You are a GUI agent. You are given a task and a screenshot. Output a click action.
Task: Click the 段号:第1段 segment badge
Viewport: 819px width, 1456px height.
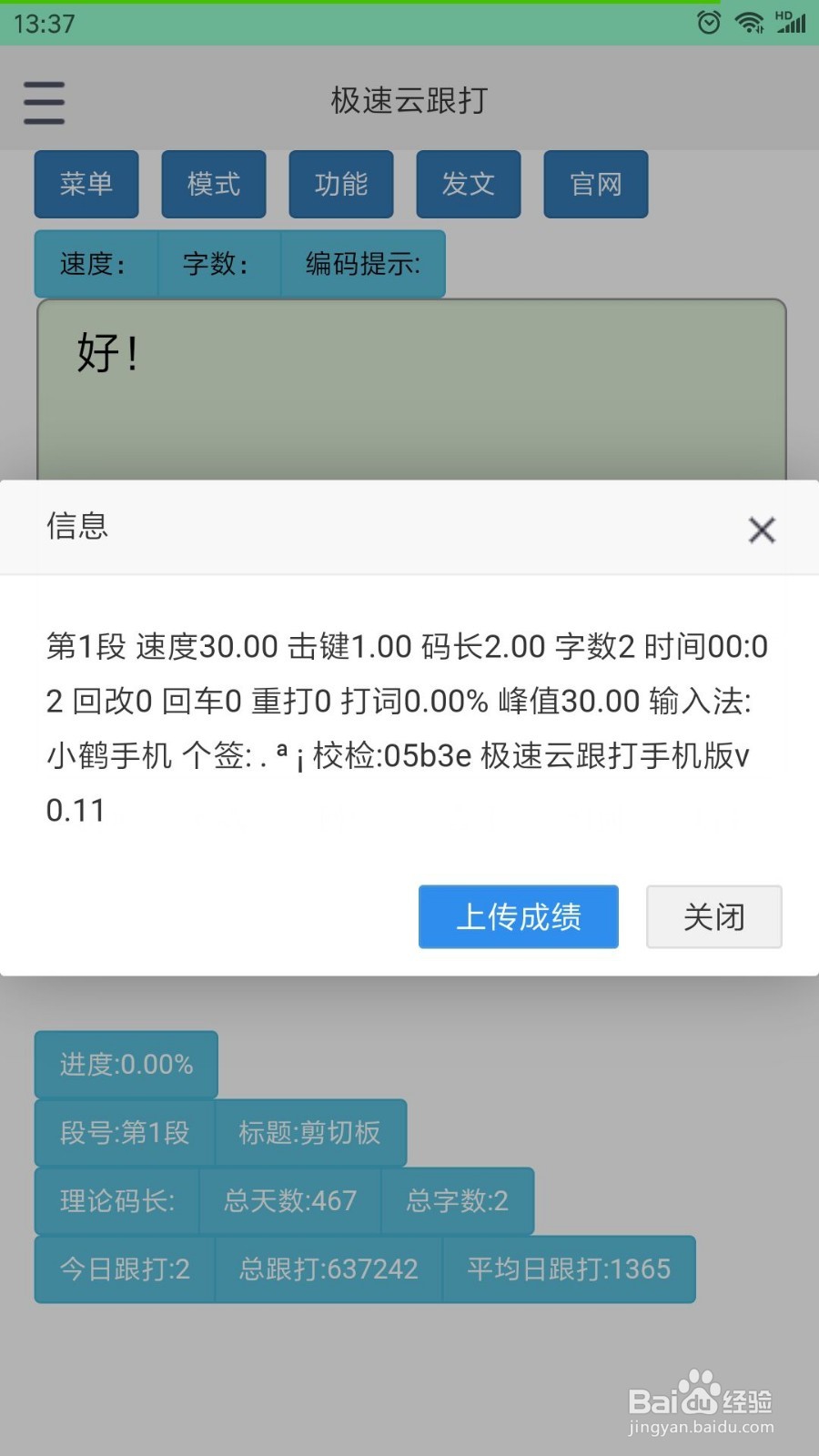(123, 1133)
